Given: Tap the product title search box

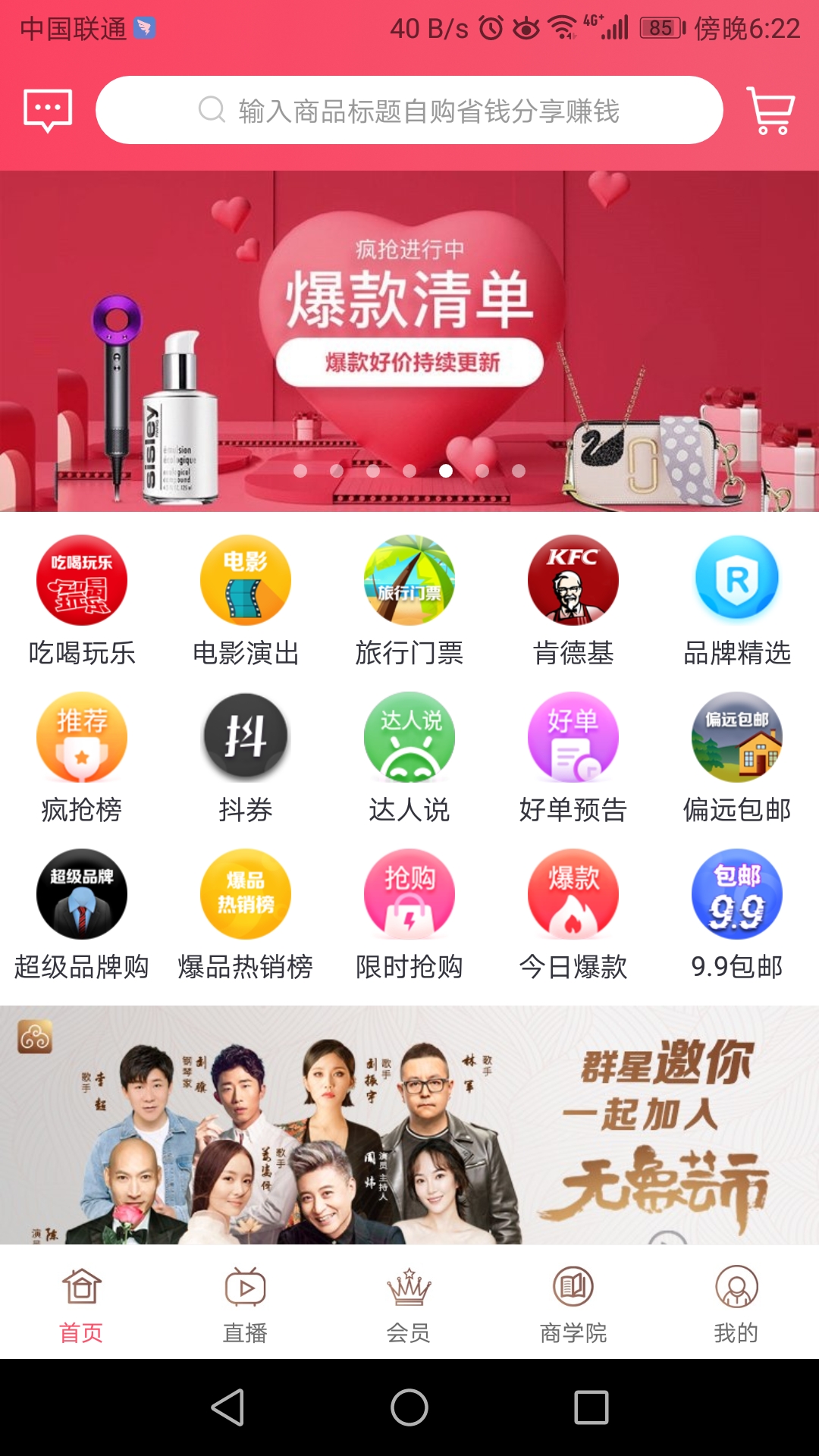Looking at the screenshot, I should point(409,111).
